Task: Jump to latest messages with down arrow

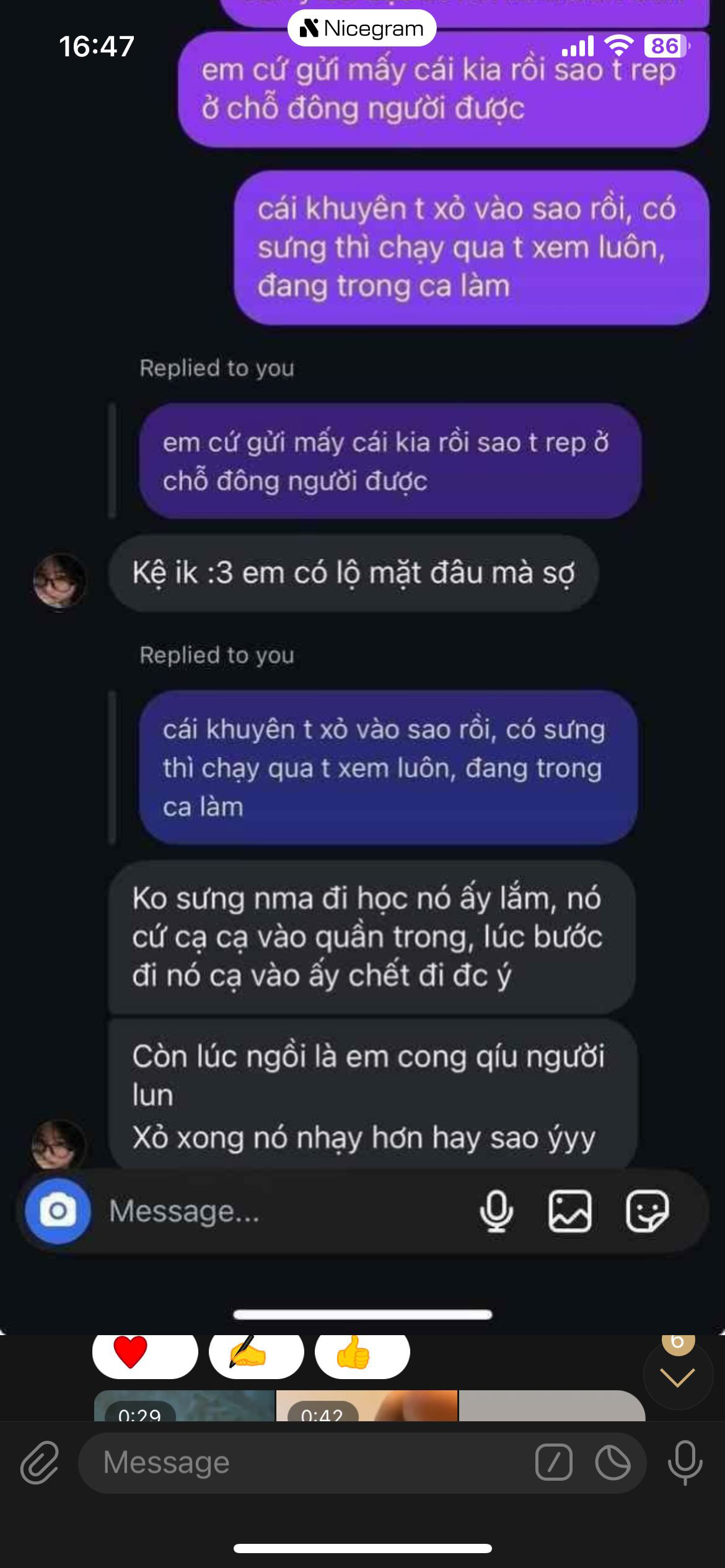Action: pos(677,1377)
